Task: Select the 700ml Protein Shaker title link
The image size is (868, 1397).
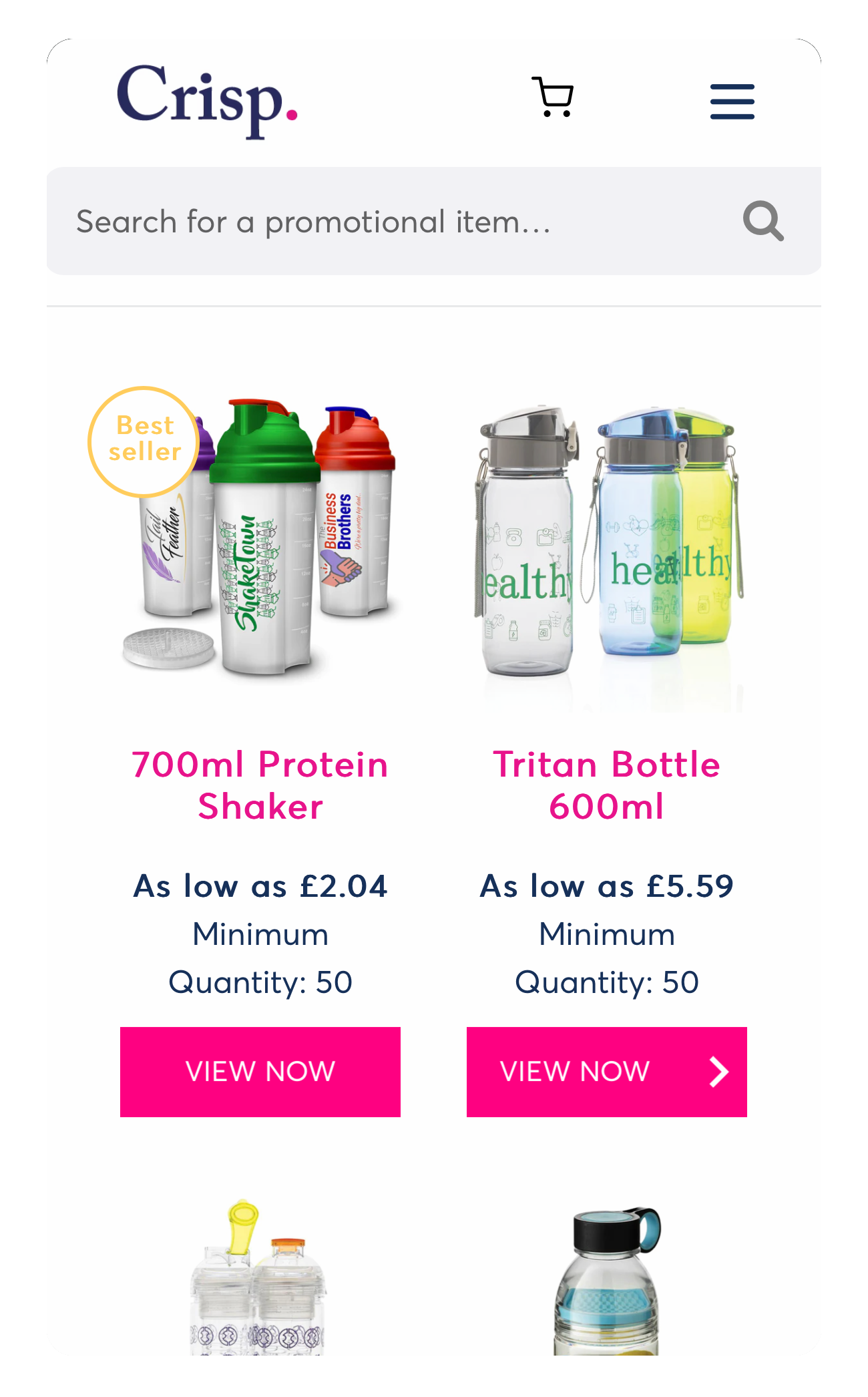Action: pyautogui.click(x=260, y=785)
